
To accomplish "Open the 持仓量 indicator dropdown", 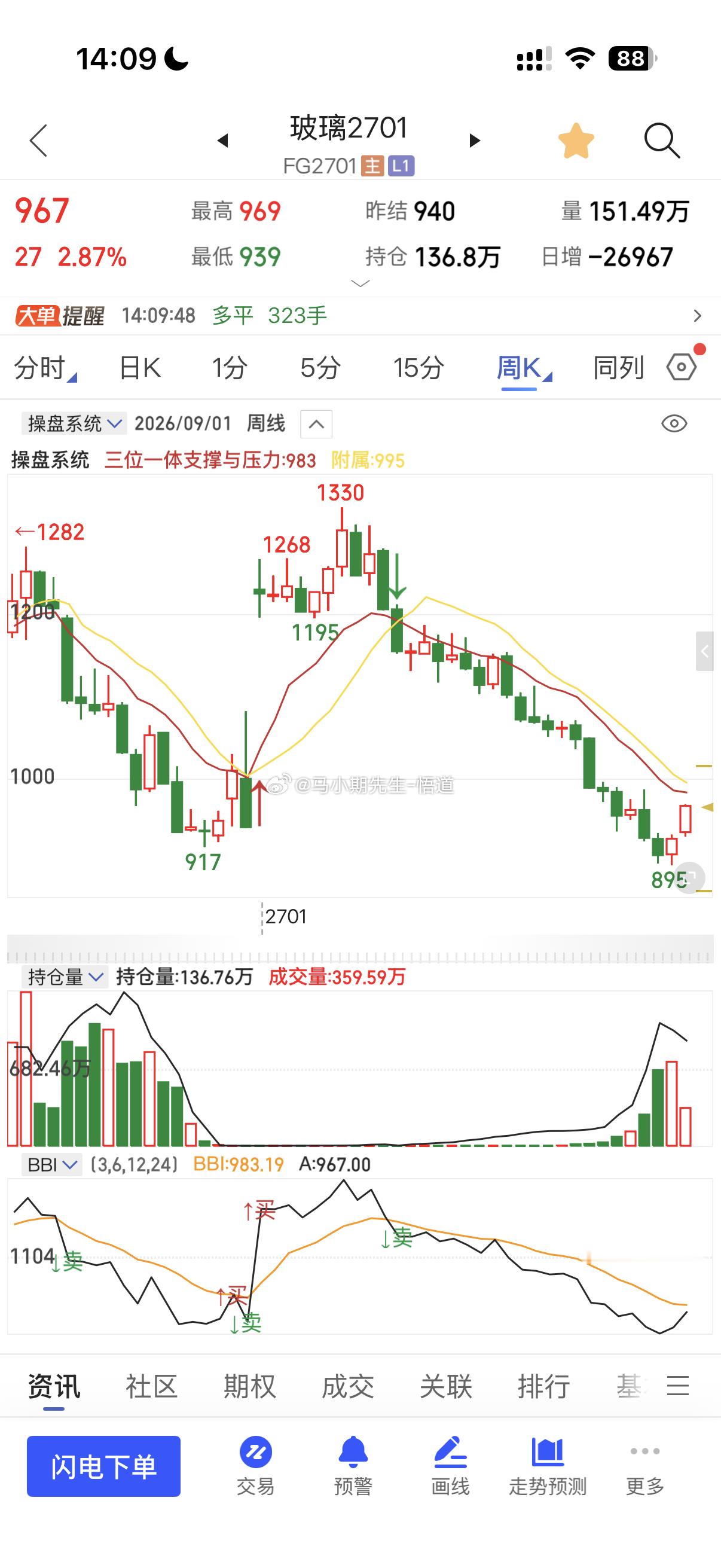I will [65, 977].
